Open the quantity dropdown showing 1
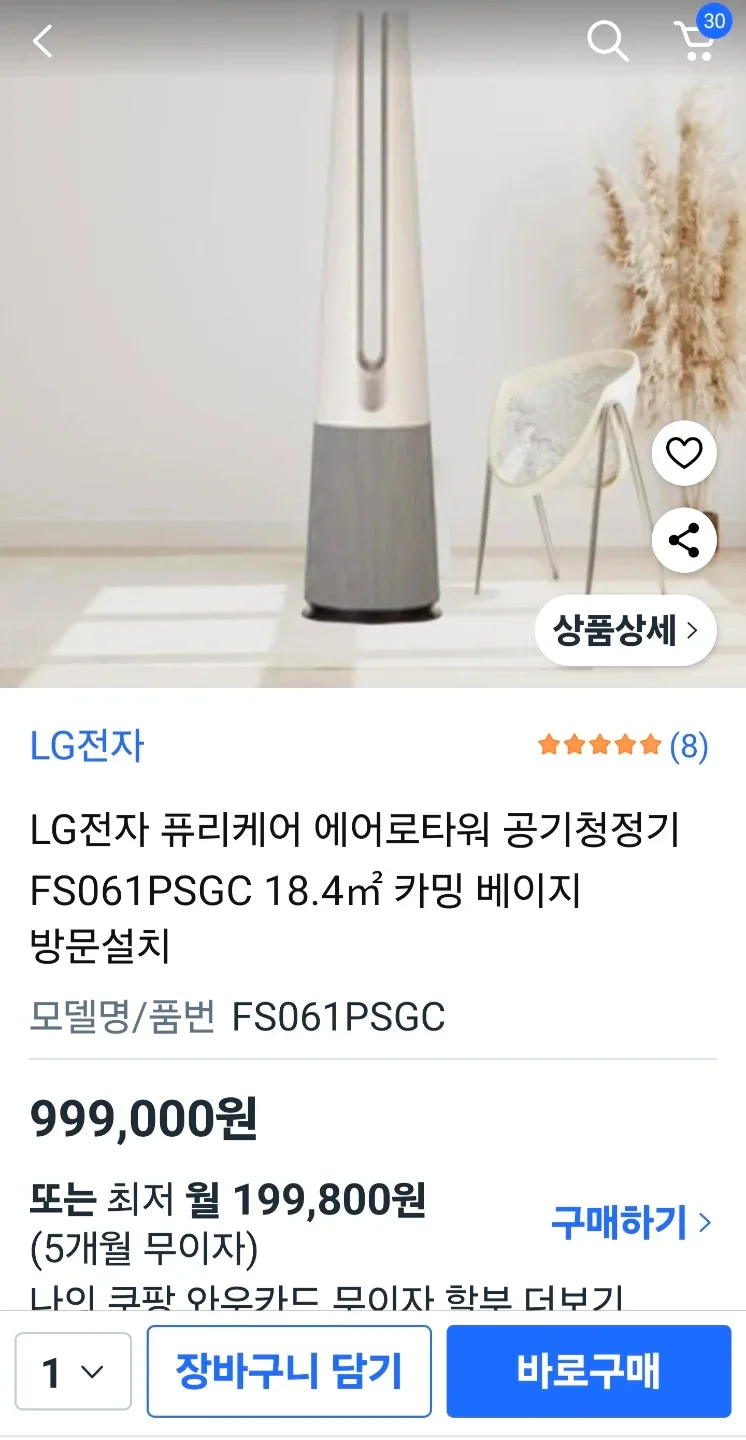 point(73,1372)
